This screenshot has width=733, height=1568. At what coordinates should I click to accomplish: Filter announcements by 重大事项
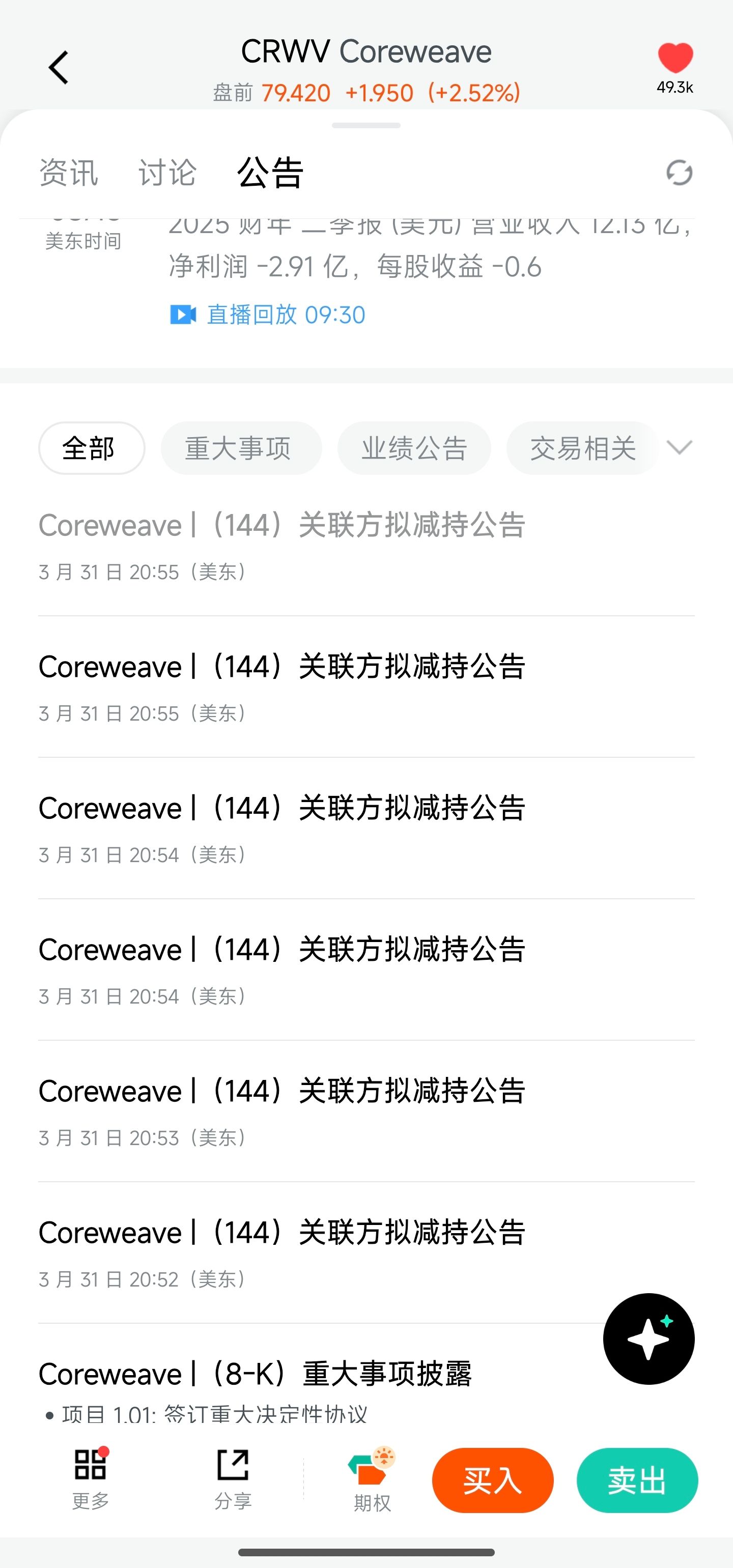(240, 448)
